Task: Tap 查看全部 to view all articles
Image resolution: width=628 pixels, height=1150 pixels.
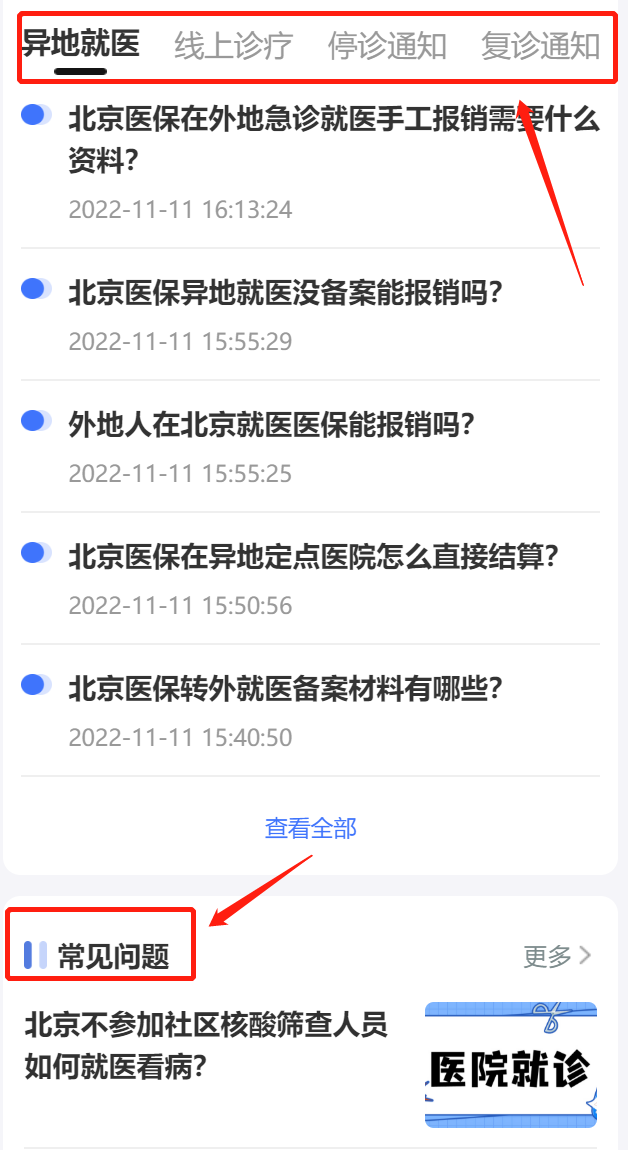Action: 310,828
